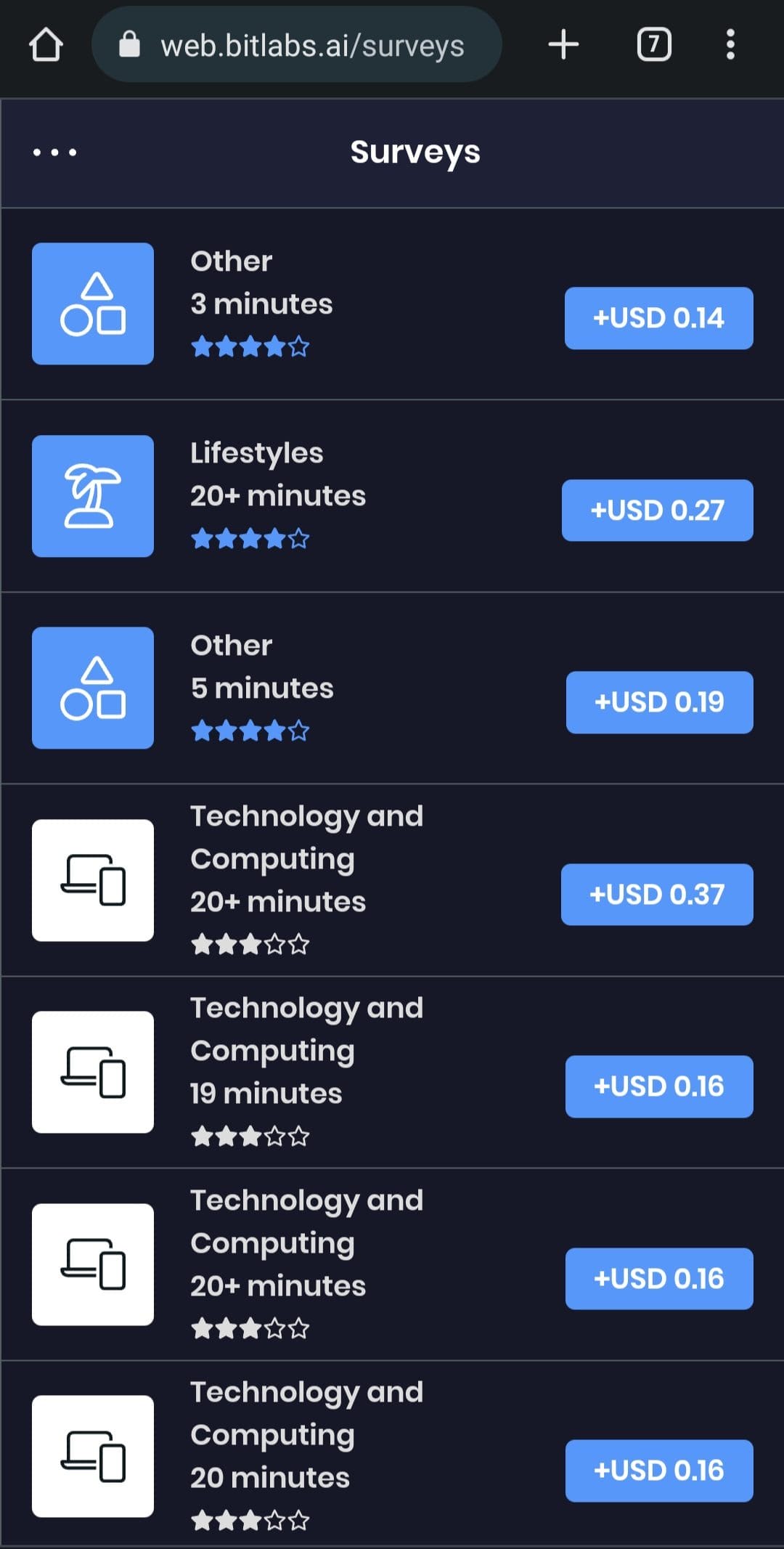Open the browser overflow menu

click(x=730, y=45)
